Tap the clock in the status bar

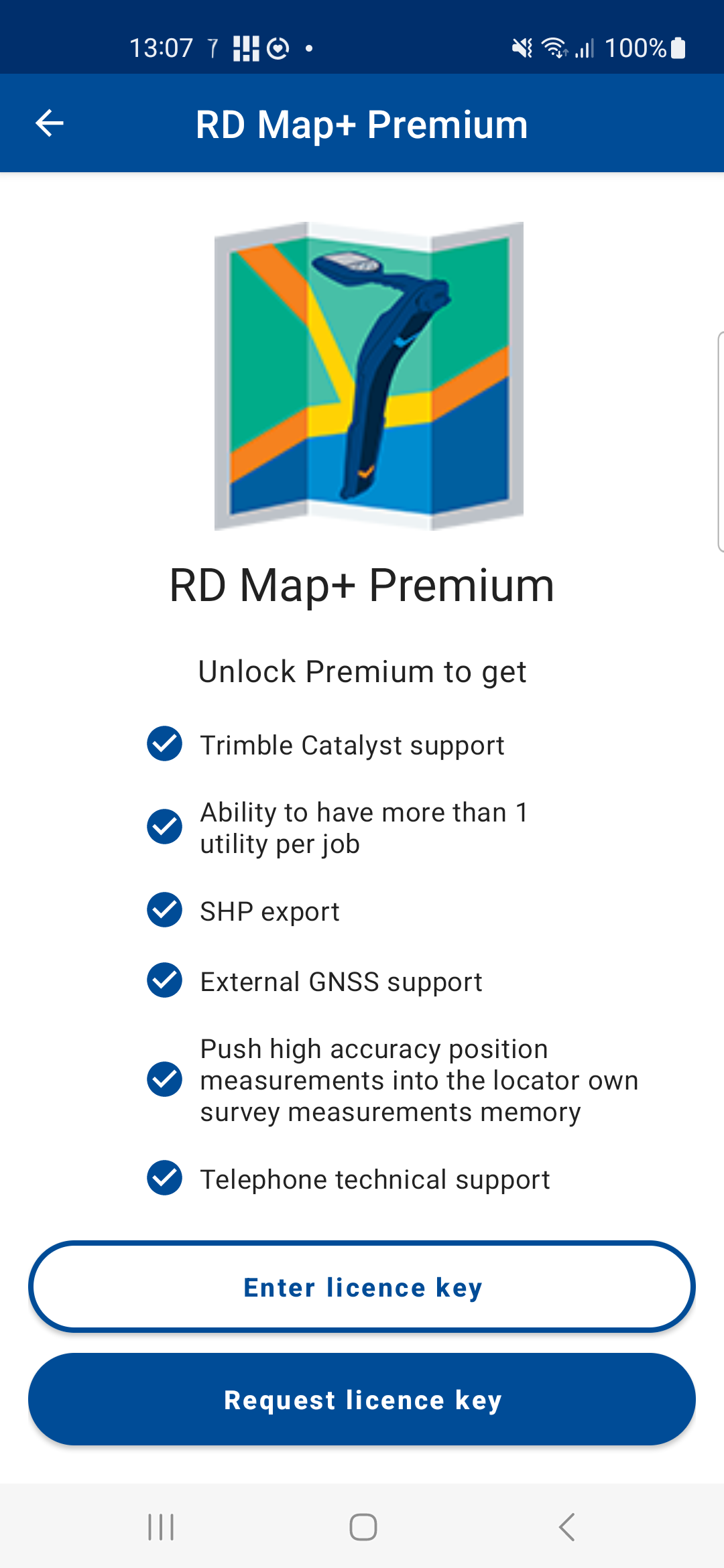point(161,47)
